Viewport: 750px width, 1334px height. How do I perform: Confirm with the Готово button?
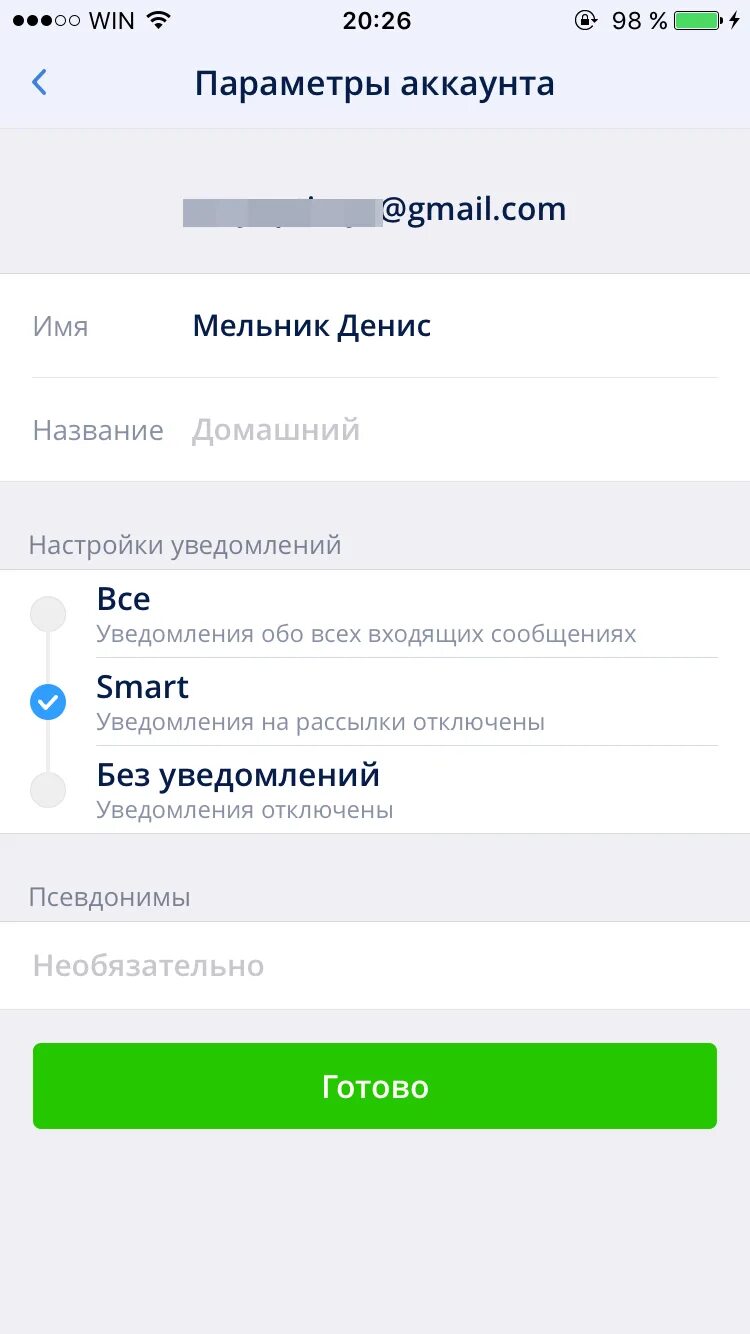(375, 1086)
